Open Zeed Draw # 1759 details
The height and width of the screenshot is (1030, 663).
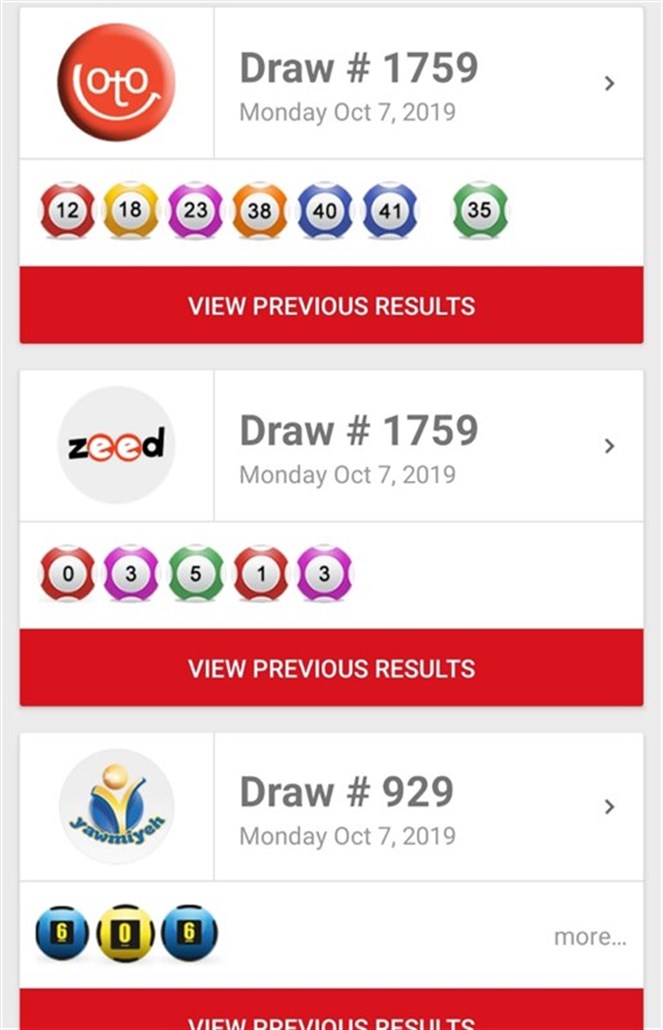click(x=610, y=446)
